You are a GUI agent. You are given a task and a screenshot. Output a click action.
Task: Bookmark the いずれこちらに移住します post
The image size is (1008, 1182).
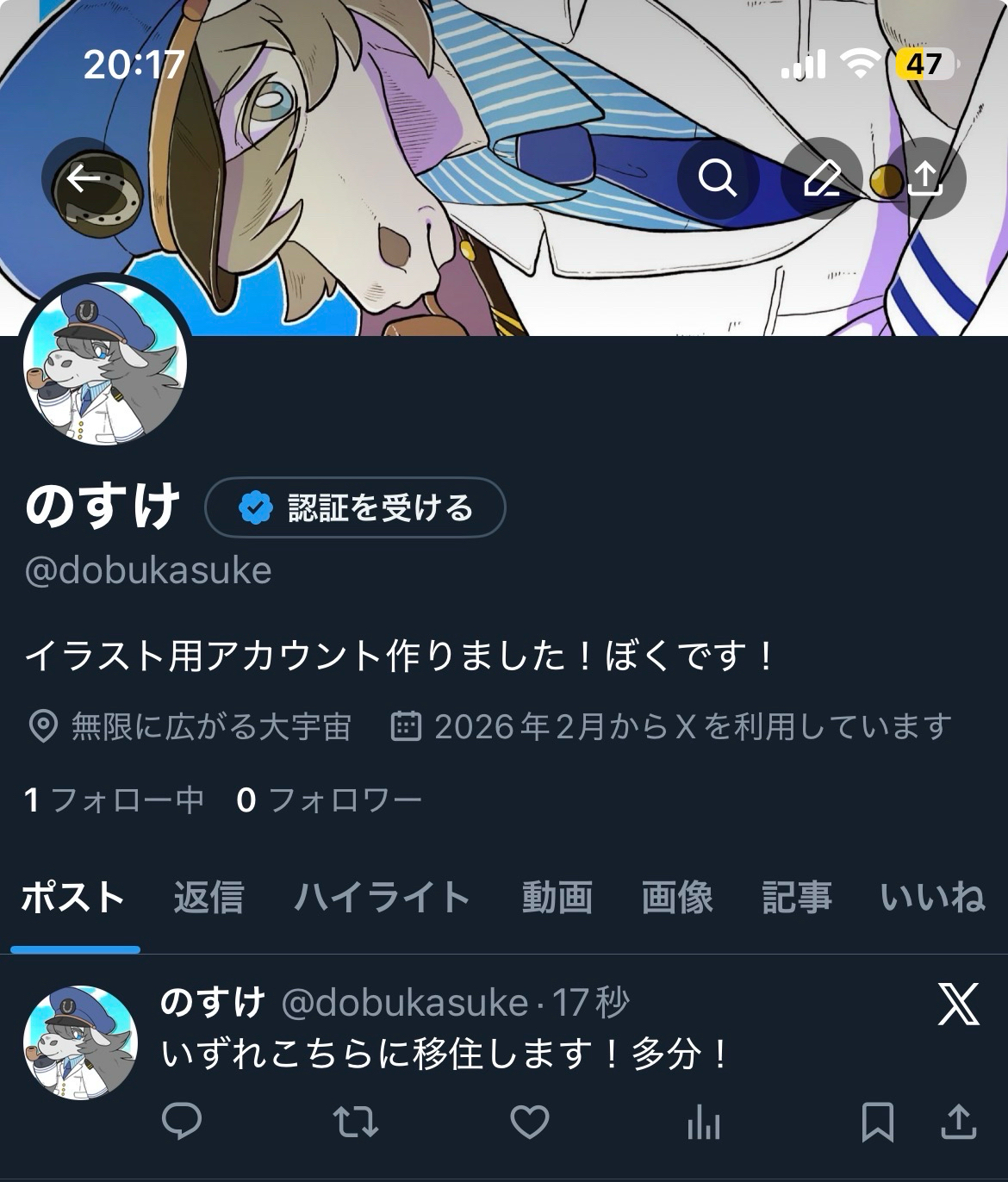(877, 1122)
